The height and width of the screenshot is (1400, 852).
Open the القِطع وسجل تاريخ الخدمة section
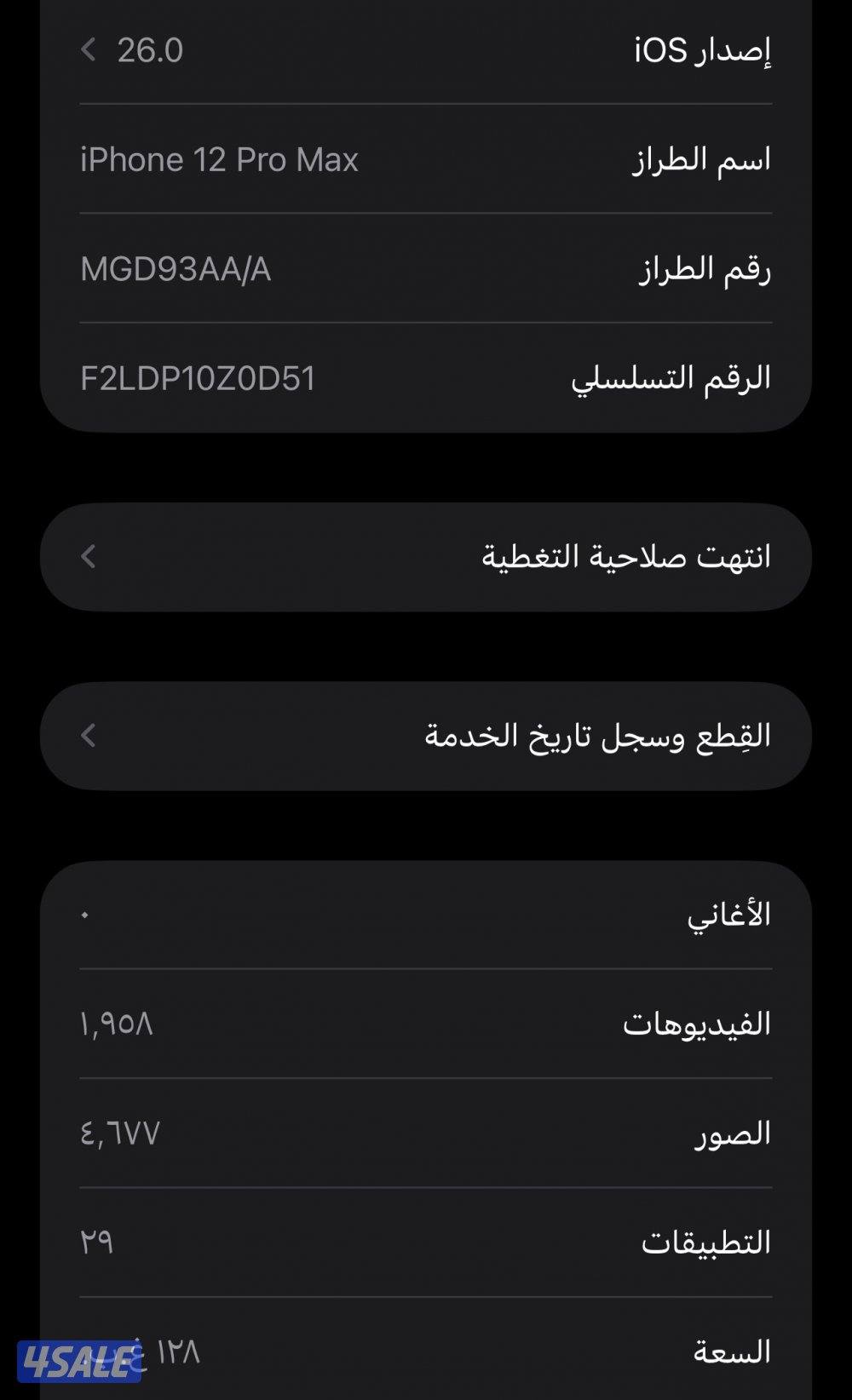pyautogui.click(x=596, y=735)
